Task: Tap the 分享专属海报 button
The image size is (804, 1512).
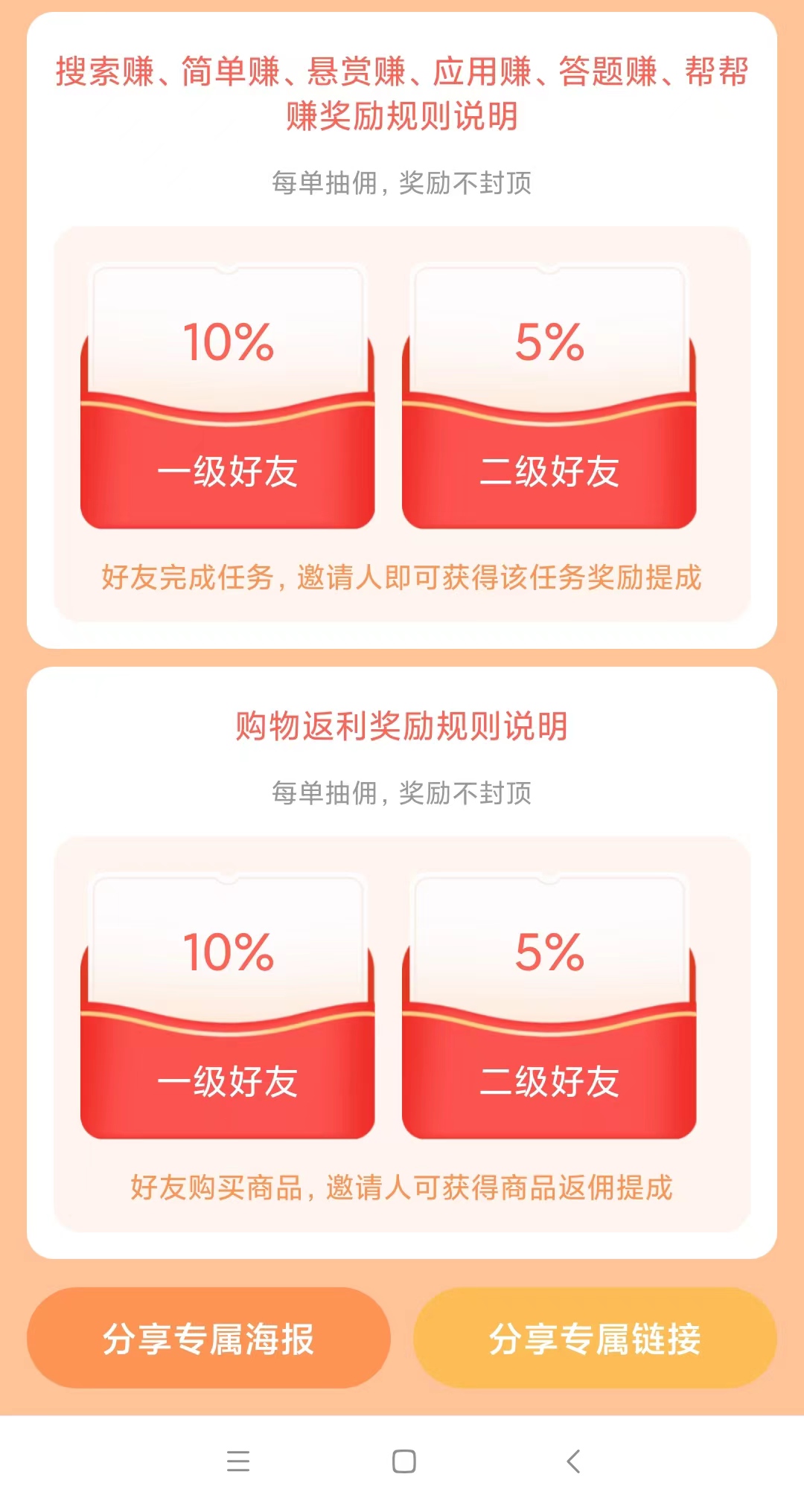Action: (208, 1338)
